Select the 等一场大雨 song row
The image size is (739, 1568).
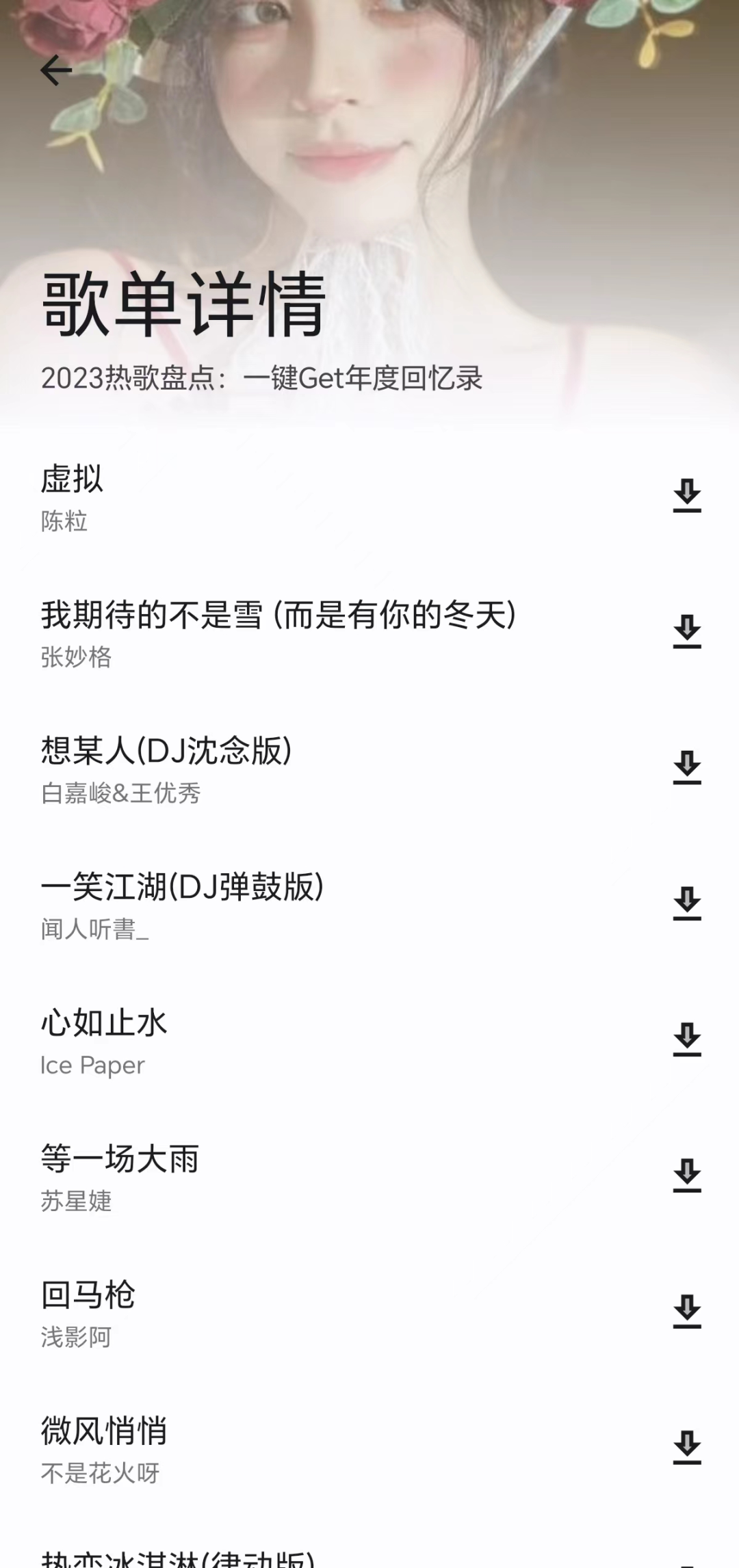pos(274,1176)
